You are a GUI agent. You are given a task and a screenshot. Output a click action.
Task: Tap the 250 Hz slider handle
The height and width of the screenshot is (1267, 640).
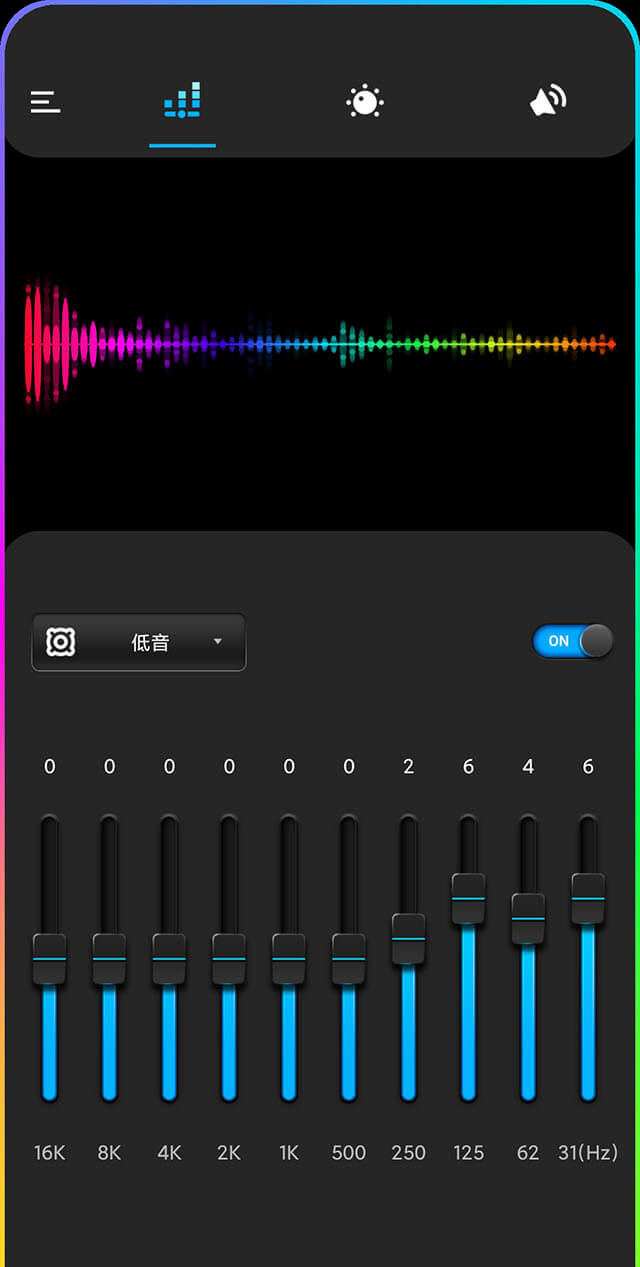pyautogui.click(x=408, y=939)
